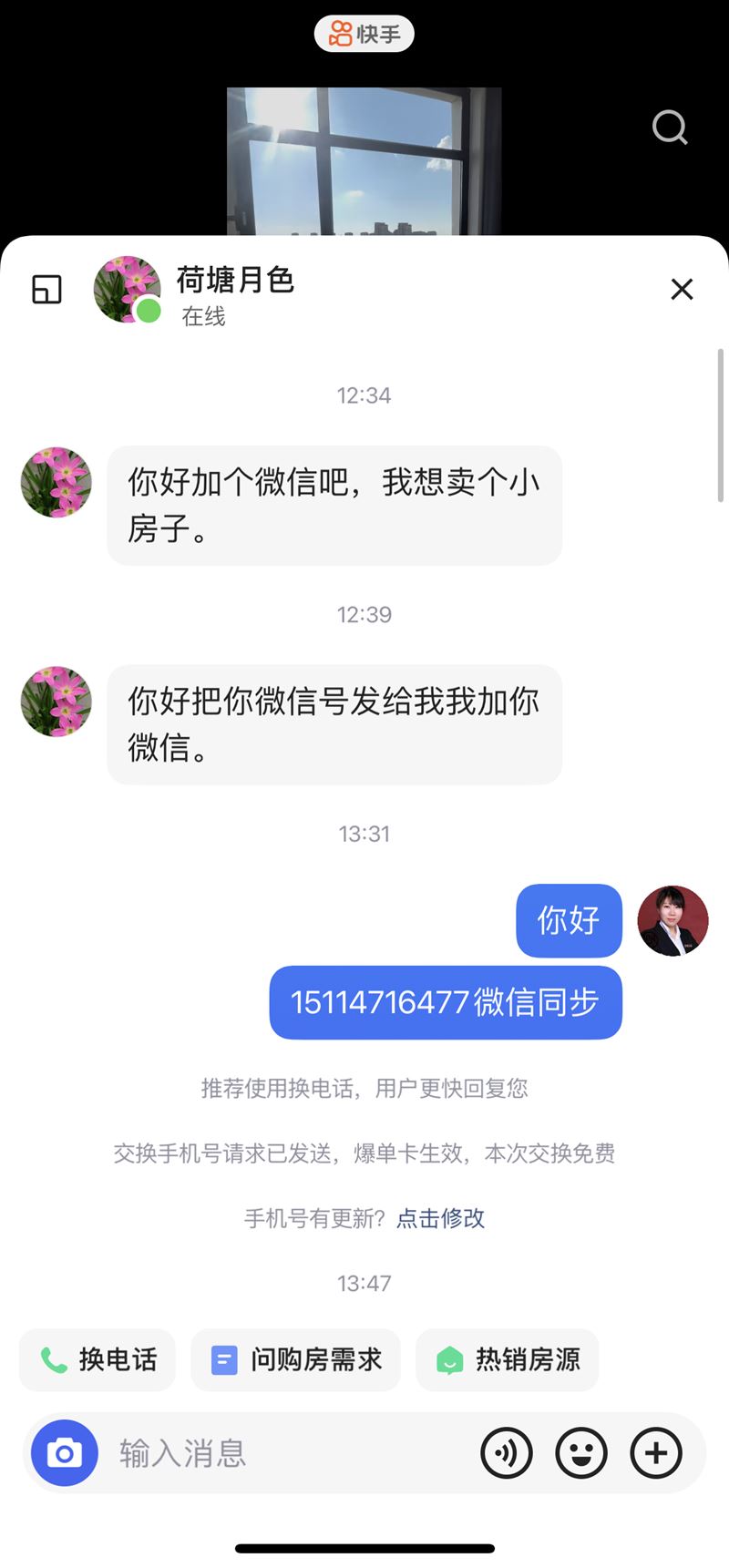Expand more options with the plus icon
The height and width of the screenshot is (1568, 729).
coord(656,1453)
